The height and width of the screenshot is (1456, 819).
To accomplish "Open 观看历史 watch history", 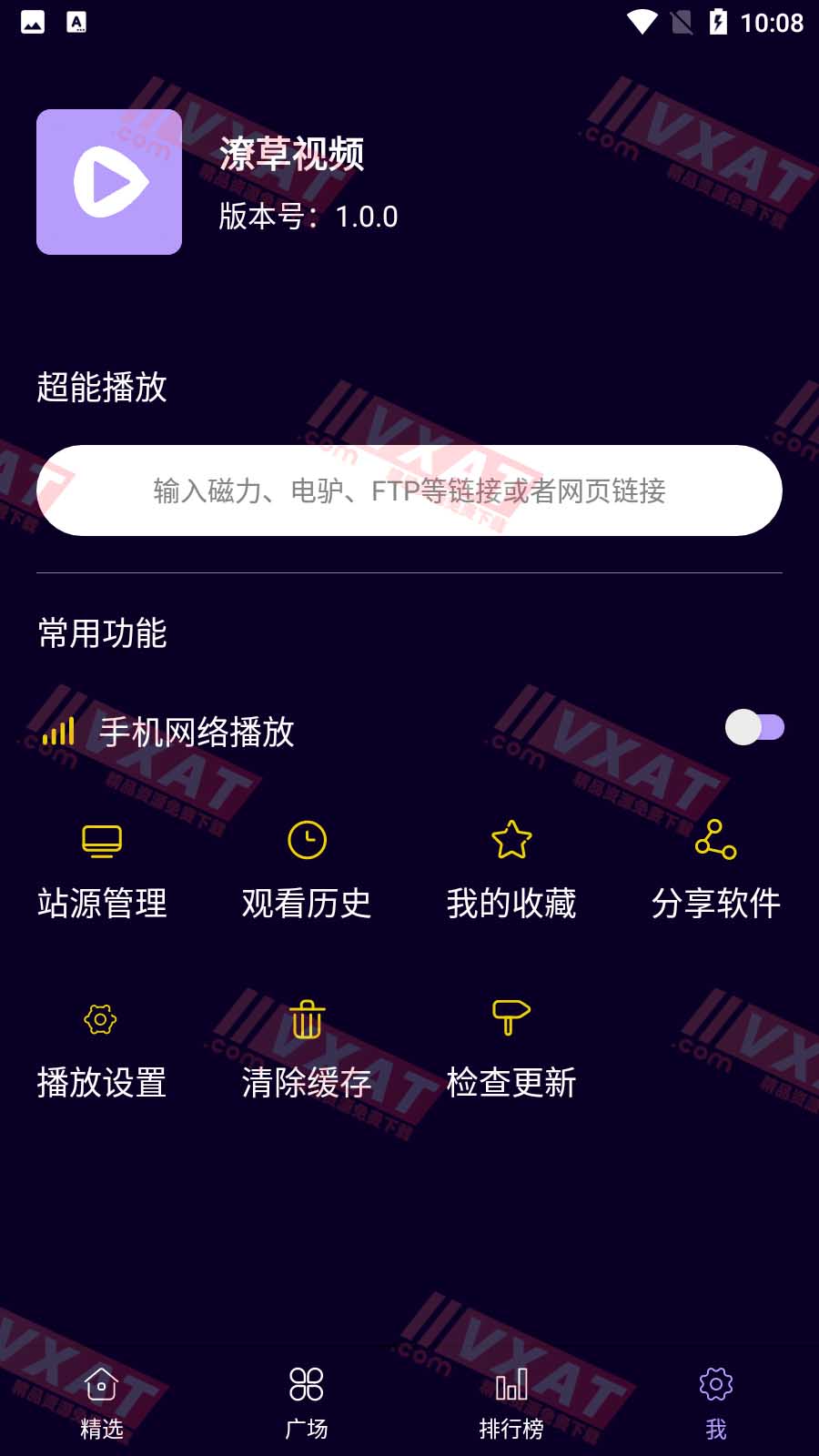I will tap(307, 869).
